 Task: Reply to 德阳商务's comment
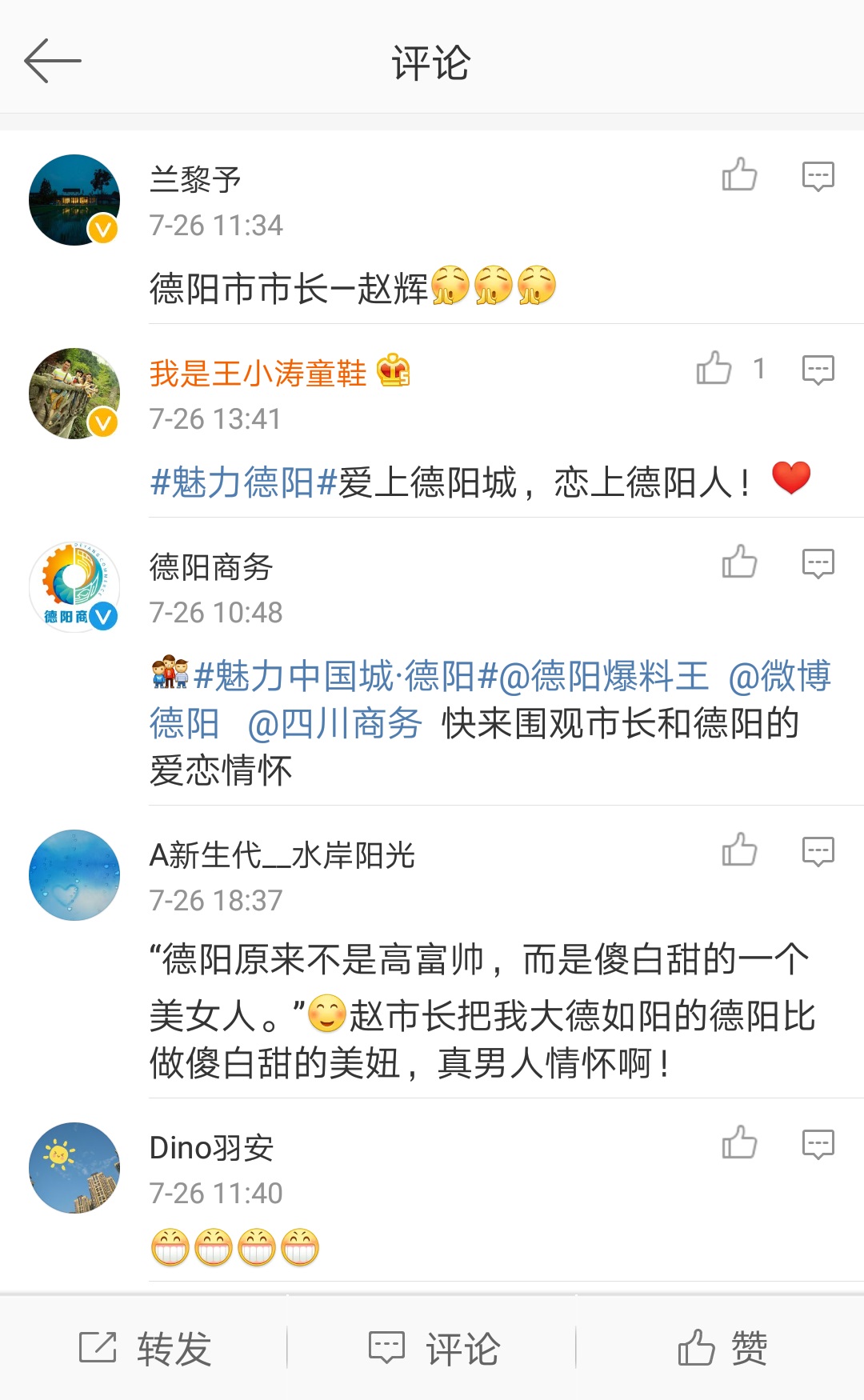(x=818, y=563)
